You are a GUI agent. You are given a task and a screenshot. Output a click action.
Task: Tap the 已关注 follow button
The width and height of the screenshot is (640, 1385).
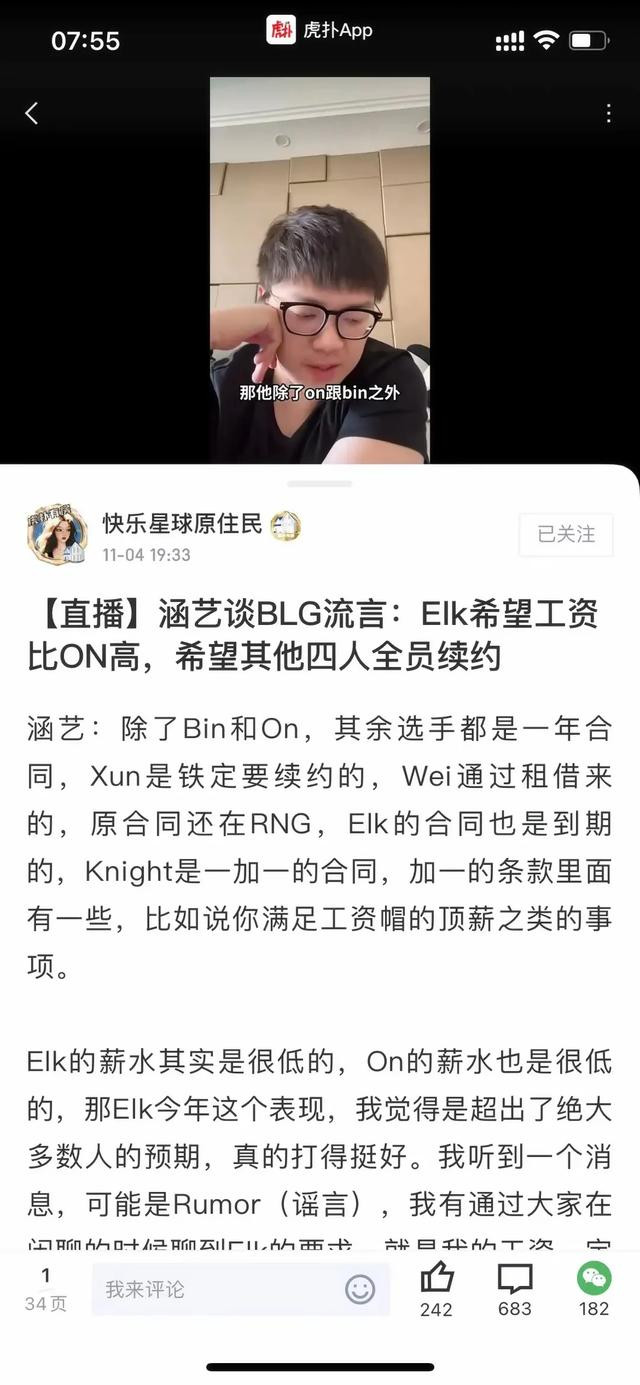(x=566, y=535)
